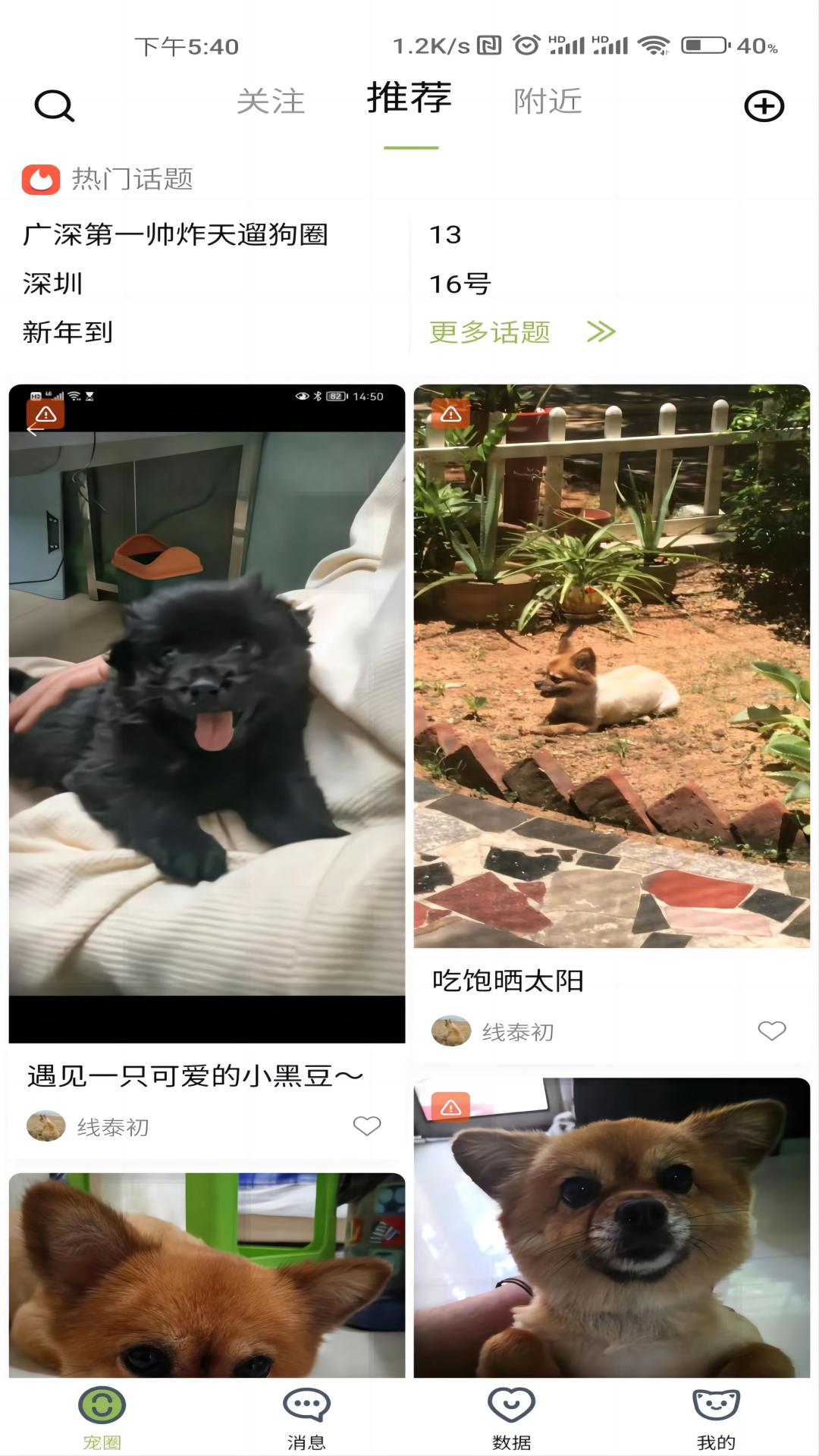Open topic 广深第一帅炸天遛狗圈
This screenshot has width=819, height=1456.
175,235
